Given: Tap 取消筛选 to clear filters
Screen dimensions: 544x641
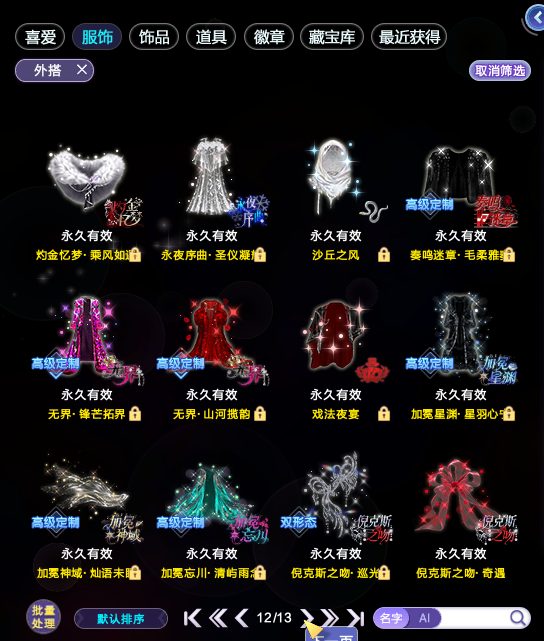Looking at the screenshot, I should [x=499, y=71].
